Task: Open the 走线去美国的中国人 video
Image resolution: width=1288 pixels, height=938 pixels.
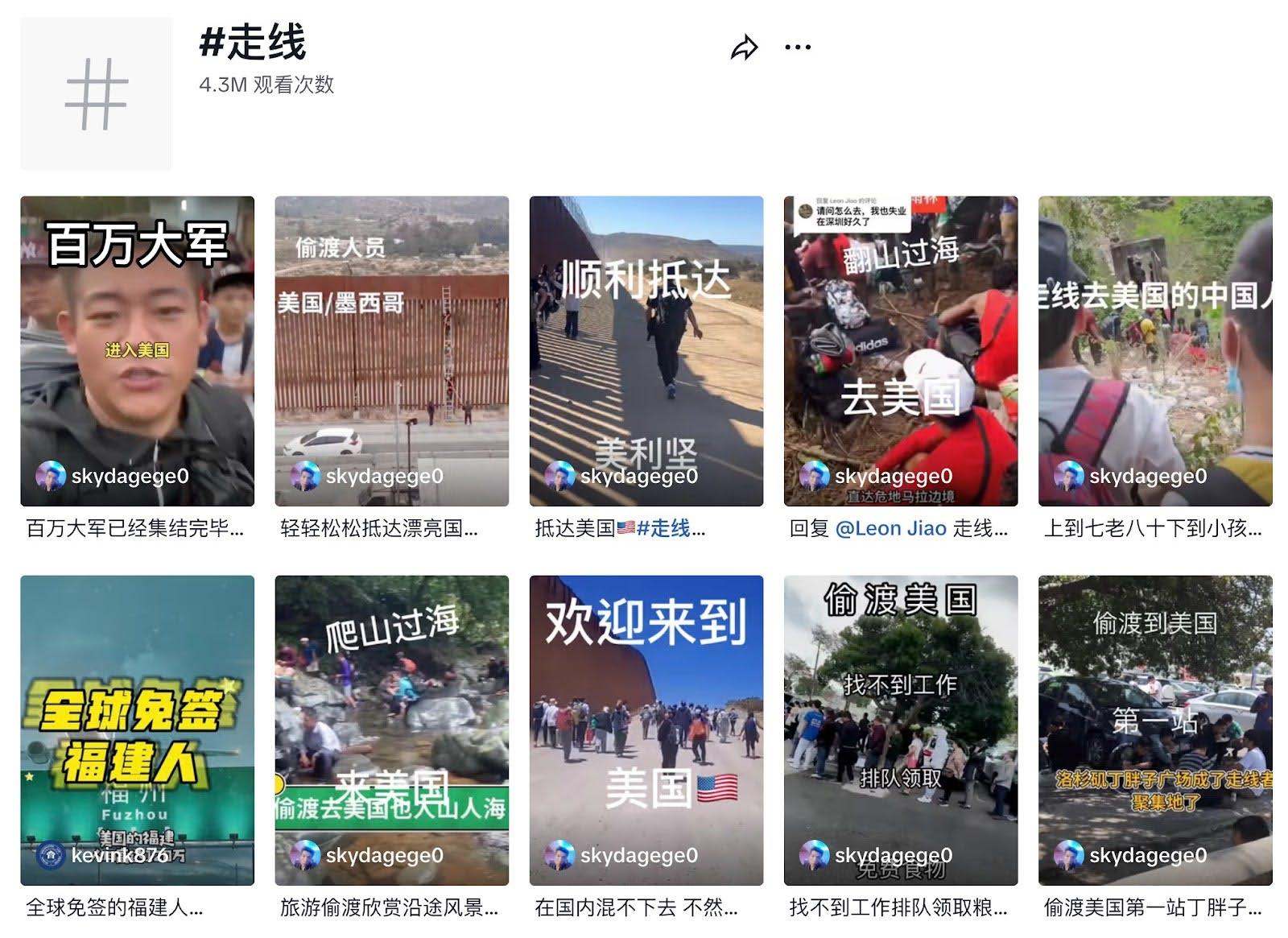Action: tap(1154, 350)
